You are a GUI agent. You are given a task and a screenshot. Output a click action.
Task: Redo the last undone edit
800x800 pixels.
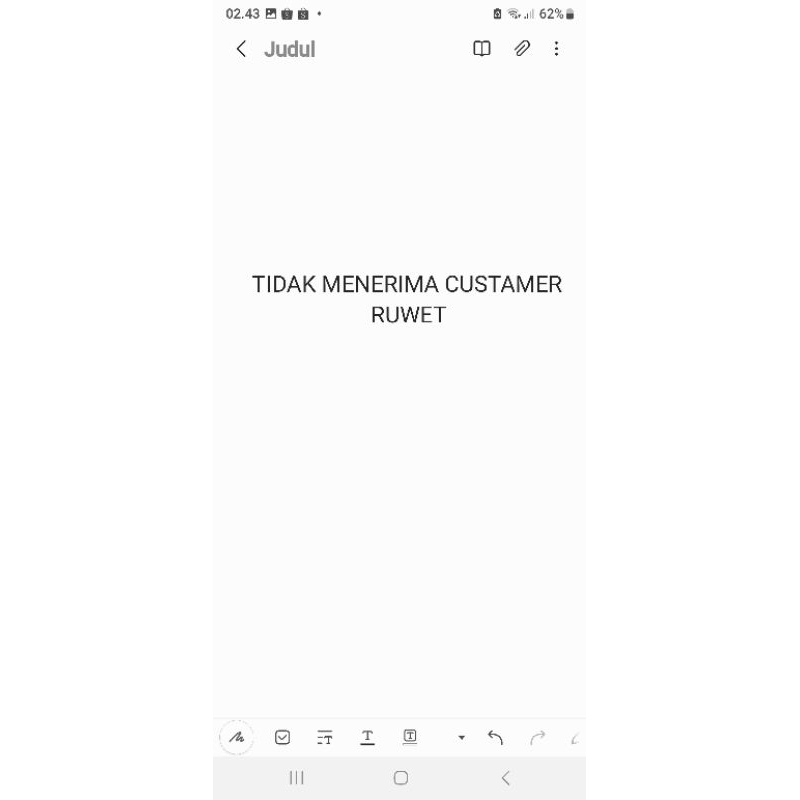pos(538,738)
